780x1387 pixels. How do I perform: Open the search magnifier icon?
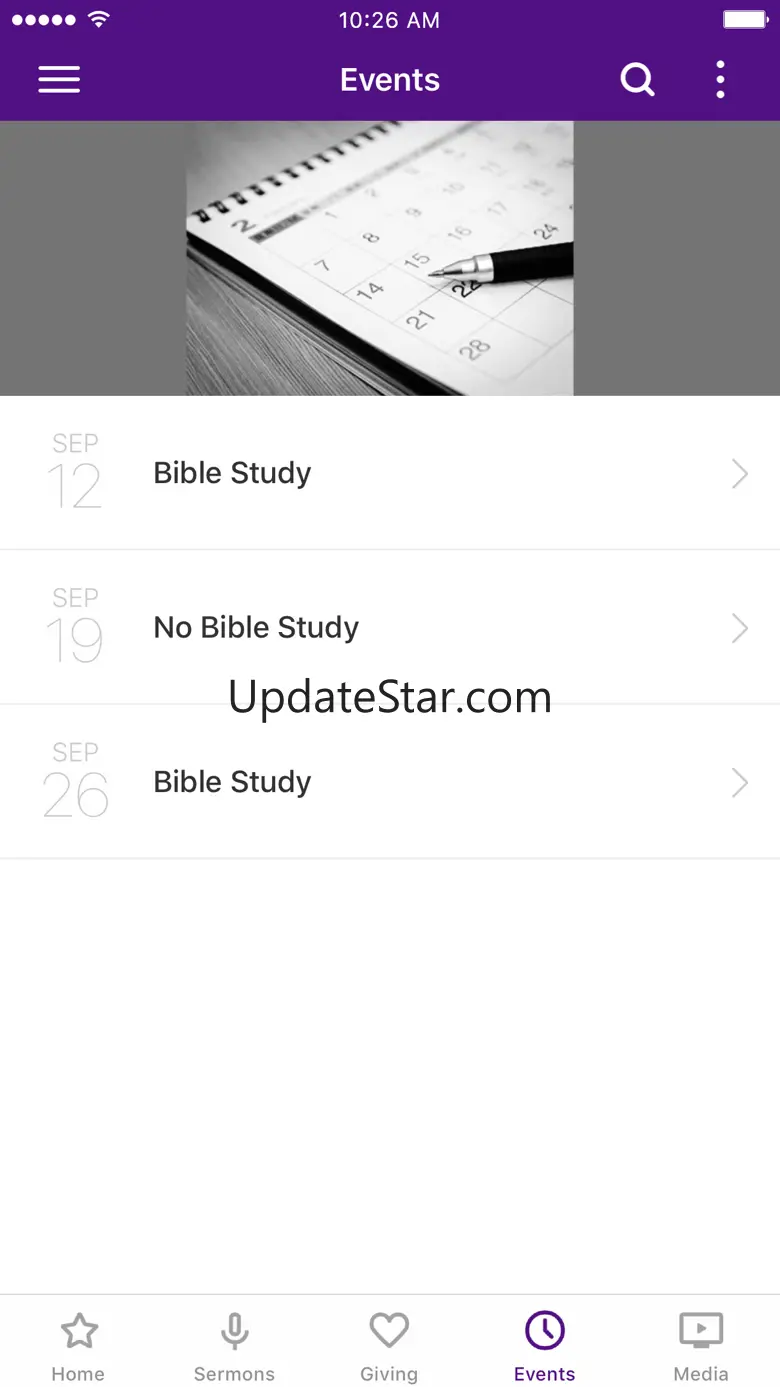coord(637,79)
